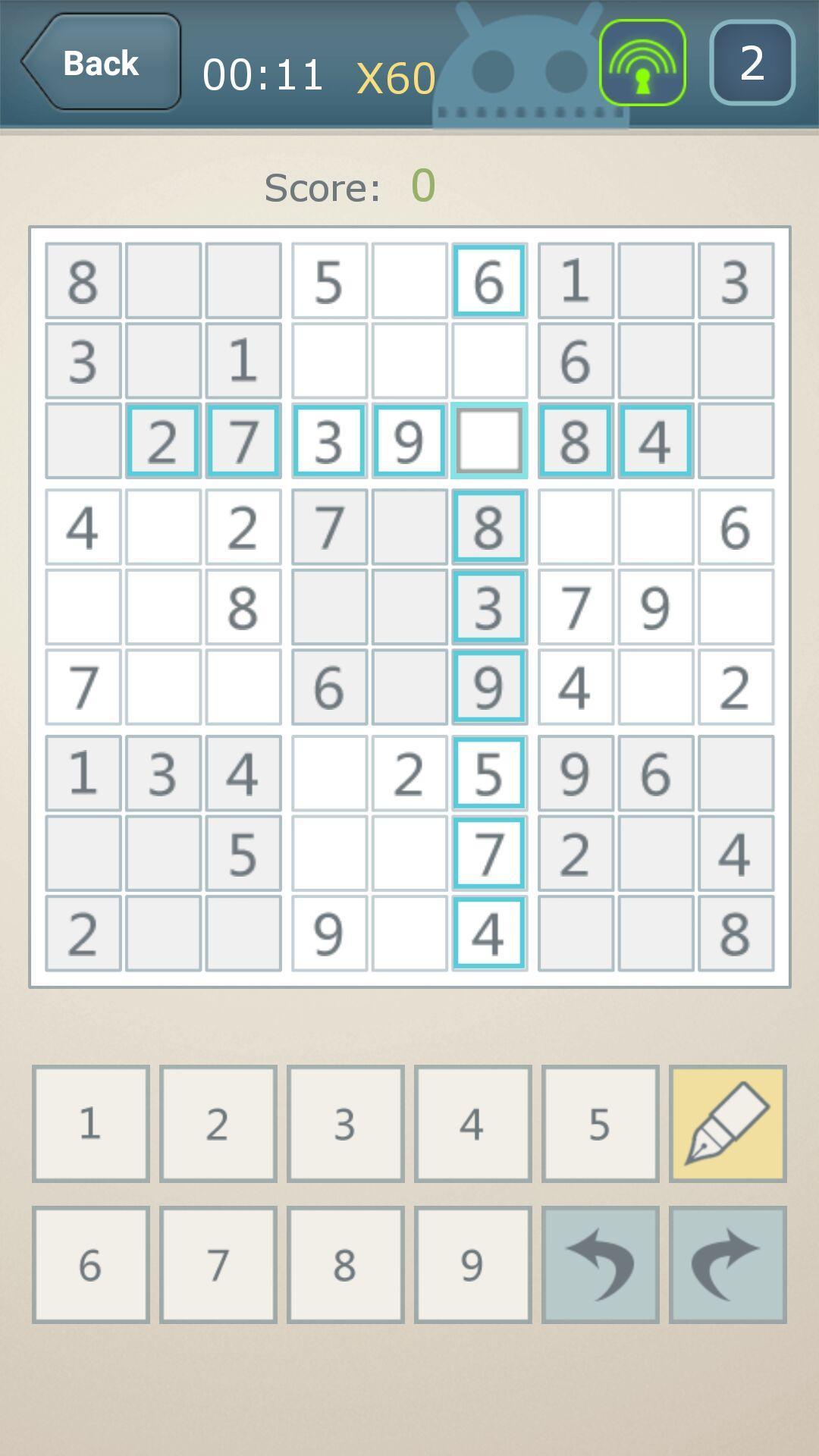Select the highlighted 8 in the fourth row

(489, 526)
